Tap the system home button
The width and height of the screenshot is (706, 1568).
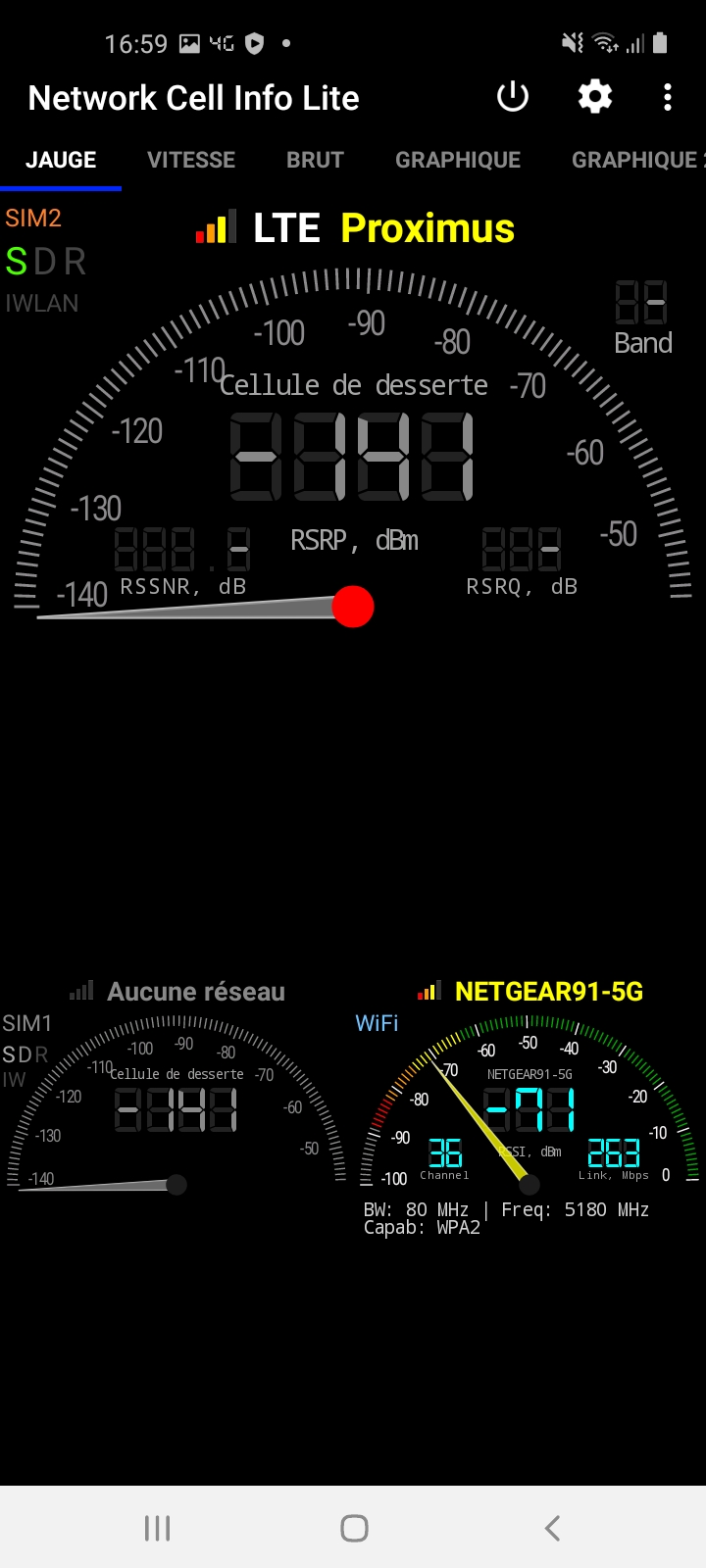(x=354, y=1527)
